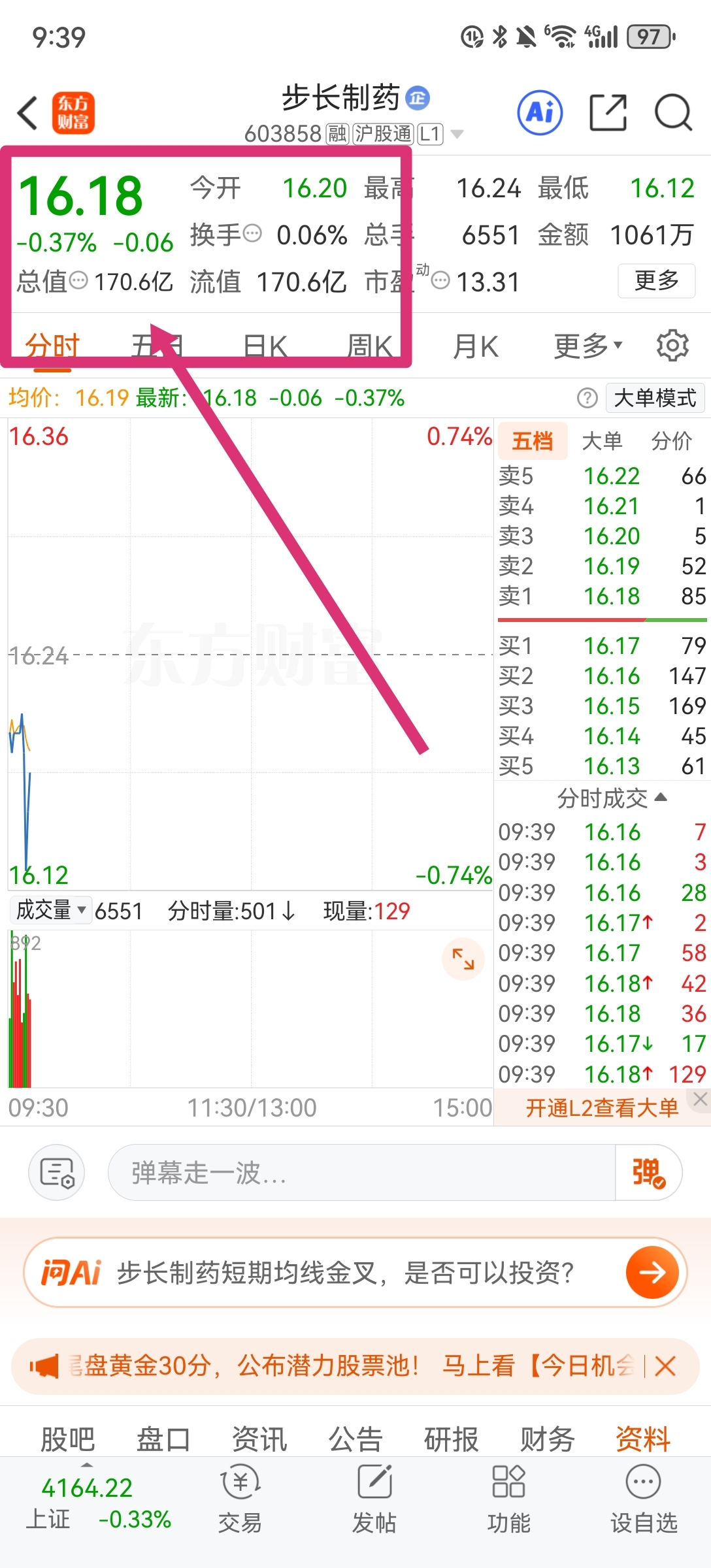
Task: Switch to the 大单 order tab
Action: point(602,441)
